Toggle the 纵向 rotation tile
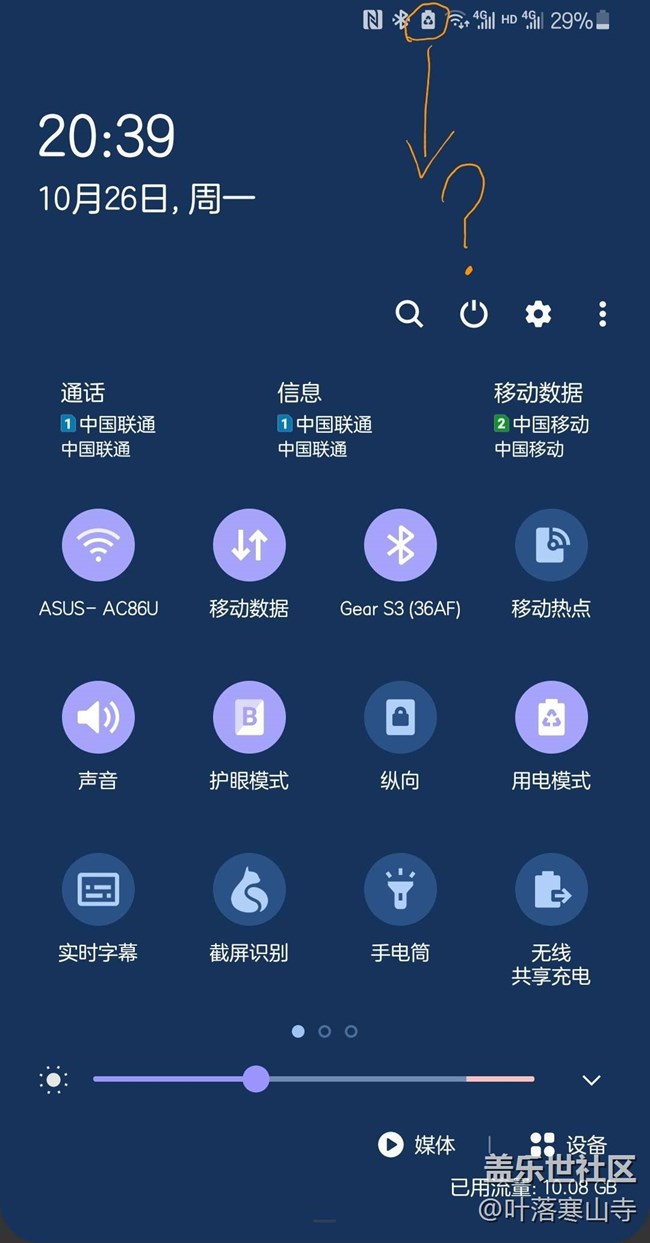Screen dimensions: 650x1243 400,717
